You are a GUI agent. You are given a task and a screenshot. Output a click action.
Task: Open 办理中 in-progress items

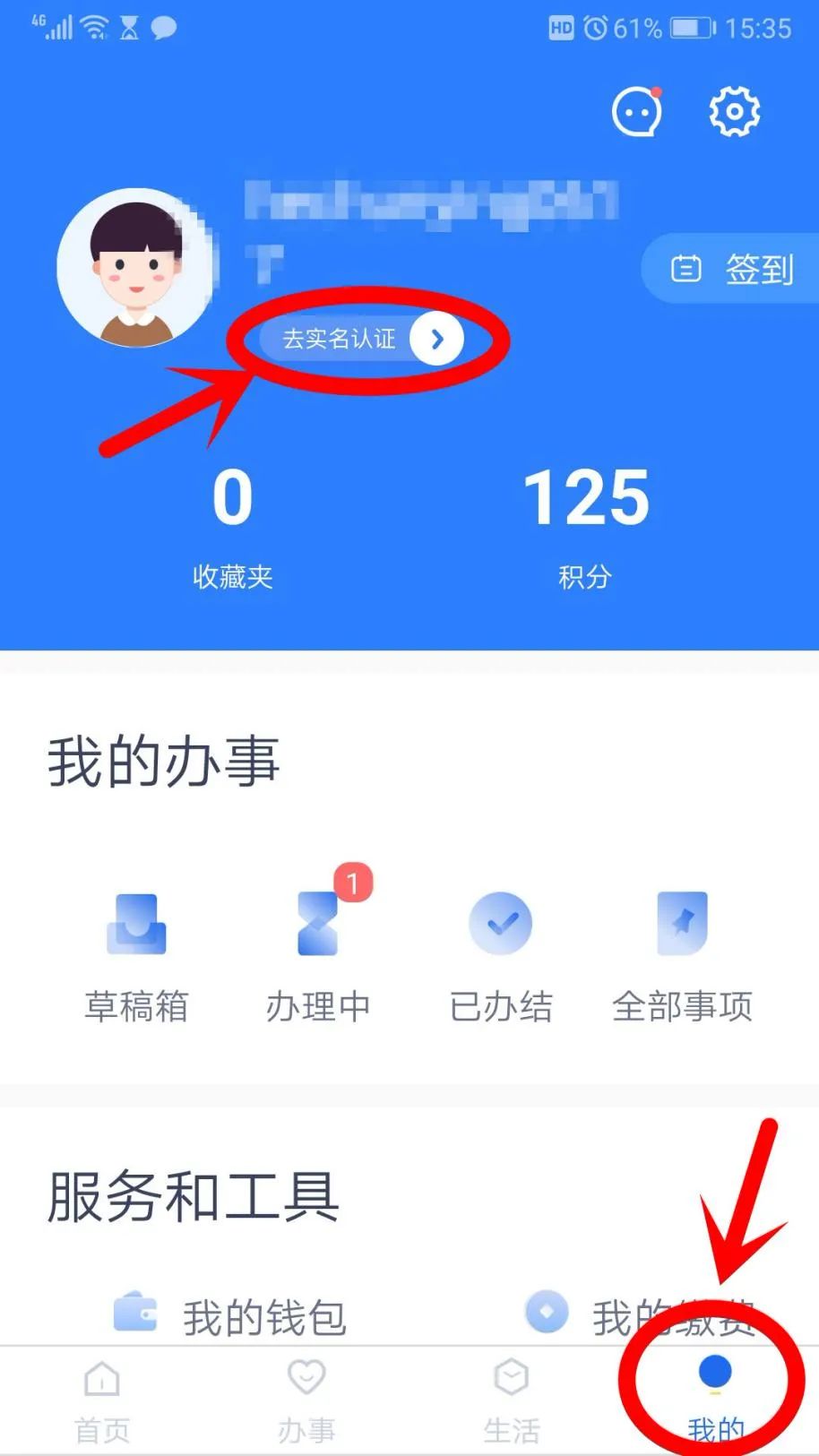click(x=318, y=956)
